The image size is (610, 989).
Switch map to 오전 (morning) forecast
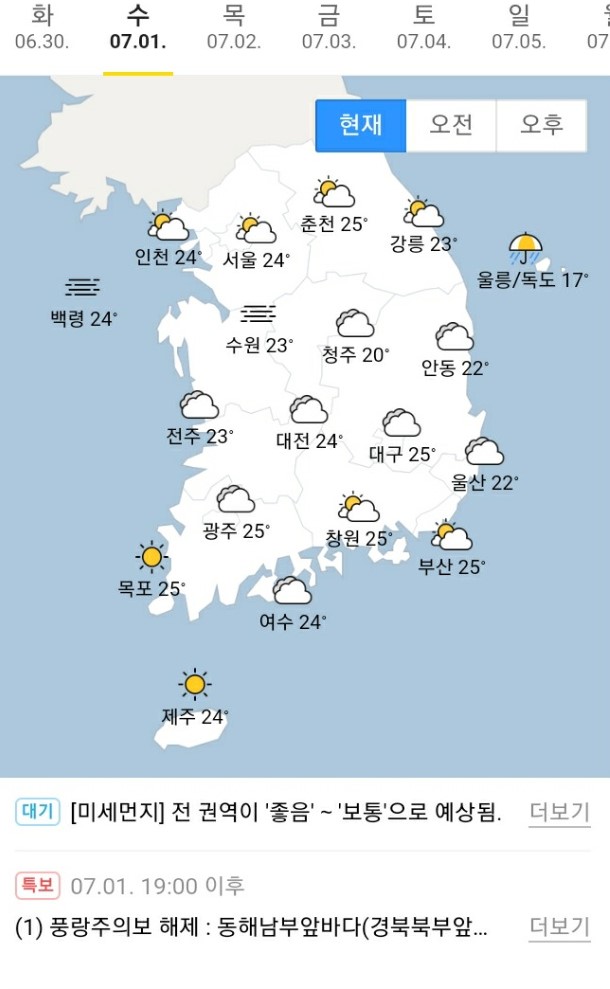click(451, 125)
